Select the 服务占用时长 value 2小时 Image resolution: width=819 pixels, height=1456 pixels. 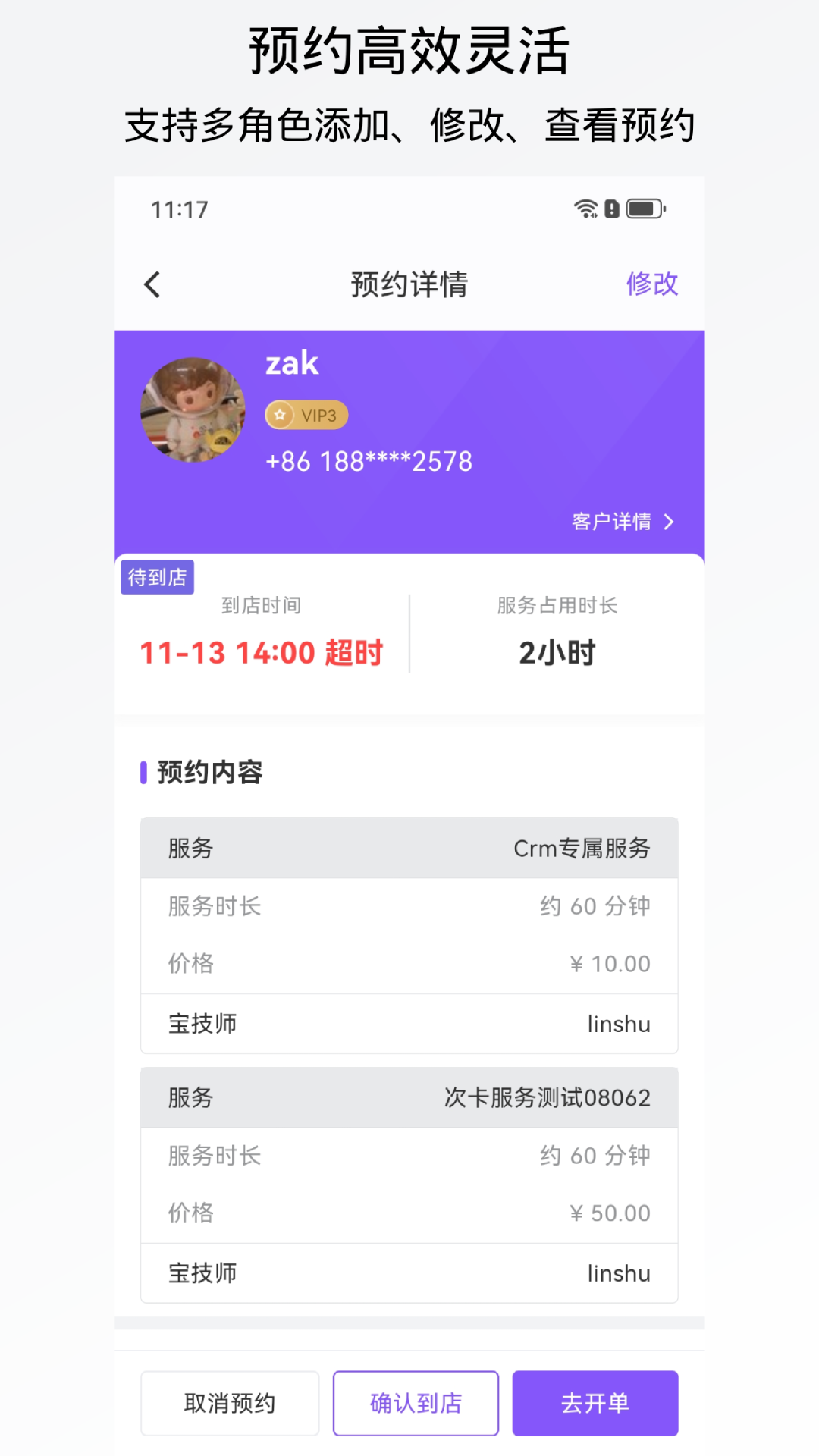[557, 652]
